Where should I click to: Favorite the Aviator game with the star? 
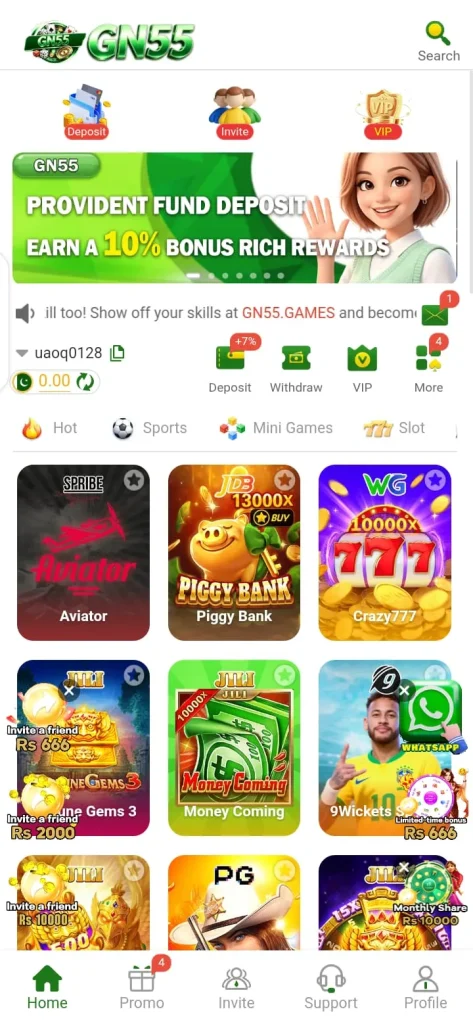click(134, 481)
